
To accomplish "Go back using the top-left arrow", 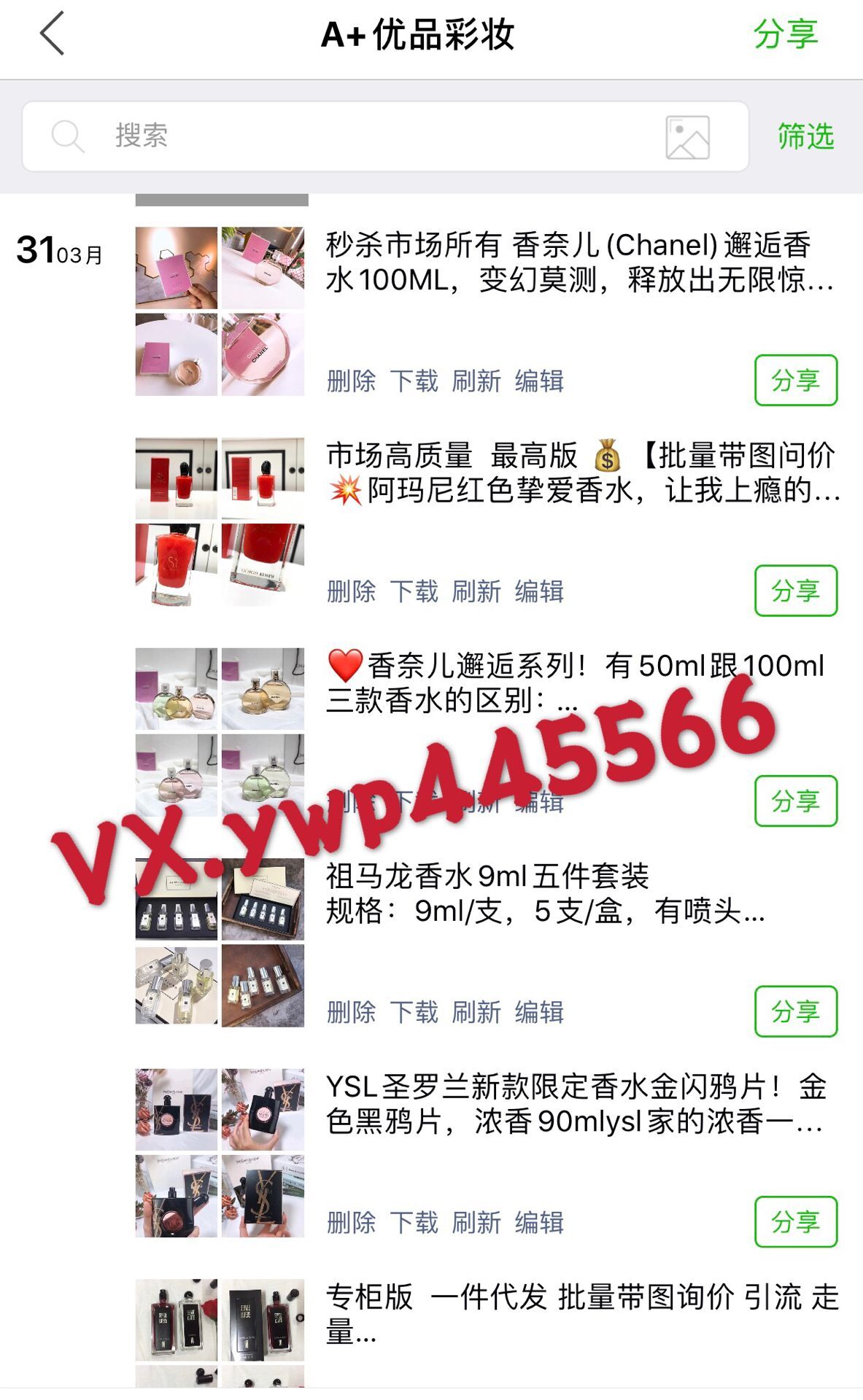I will pos(53,34).
